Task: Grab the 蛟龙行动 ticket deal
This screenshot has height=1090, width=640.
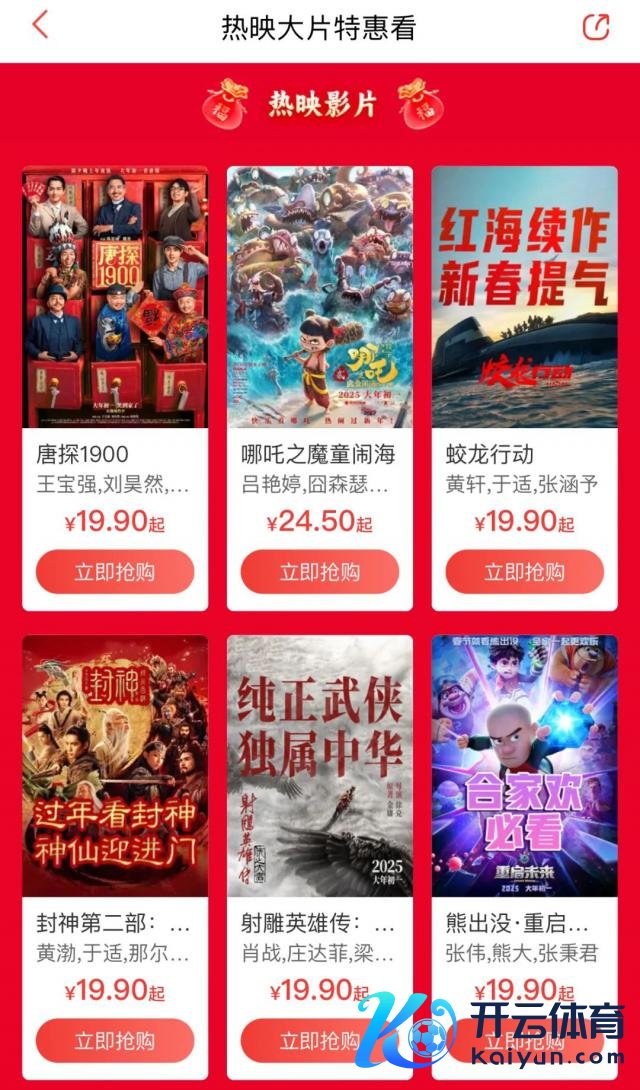Action: pyautogui.click(x=524, y=572)
